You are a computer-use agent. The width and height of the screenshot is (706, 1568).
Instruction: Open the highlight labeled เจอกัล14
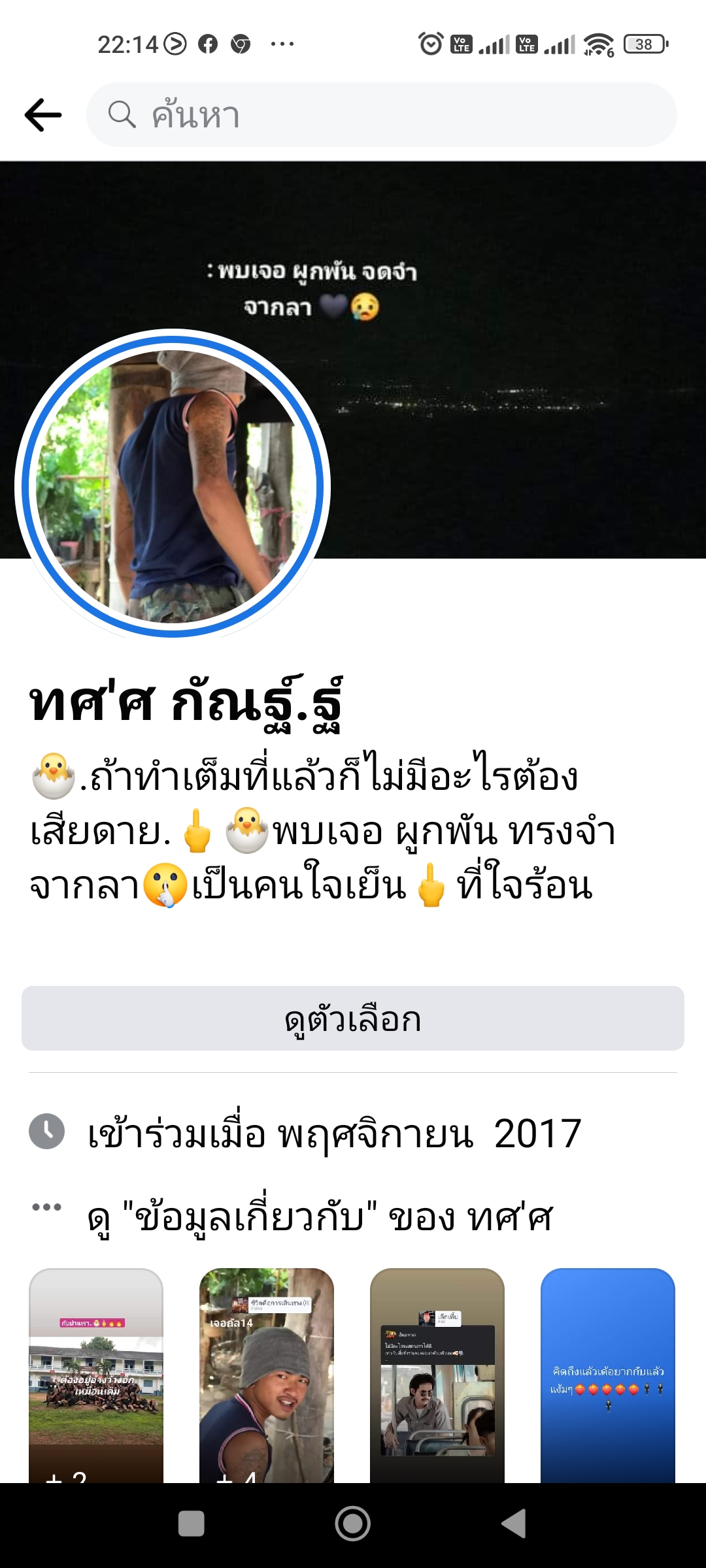(267, 1375)
